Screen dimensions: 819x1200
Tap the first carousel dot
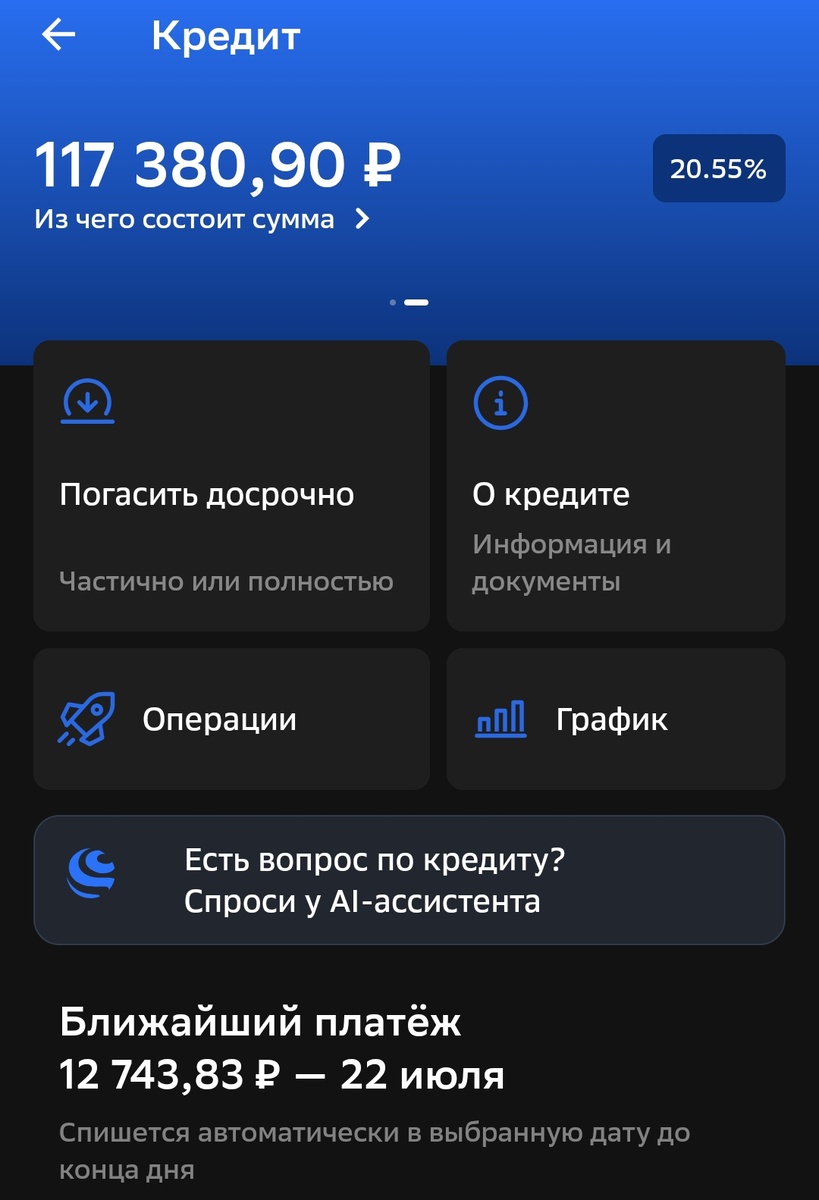tap(392, 300)
